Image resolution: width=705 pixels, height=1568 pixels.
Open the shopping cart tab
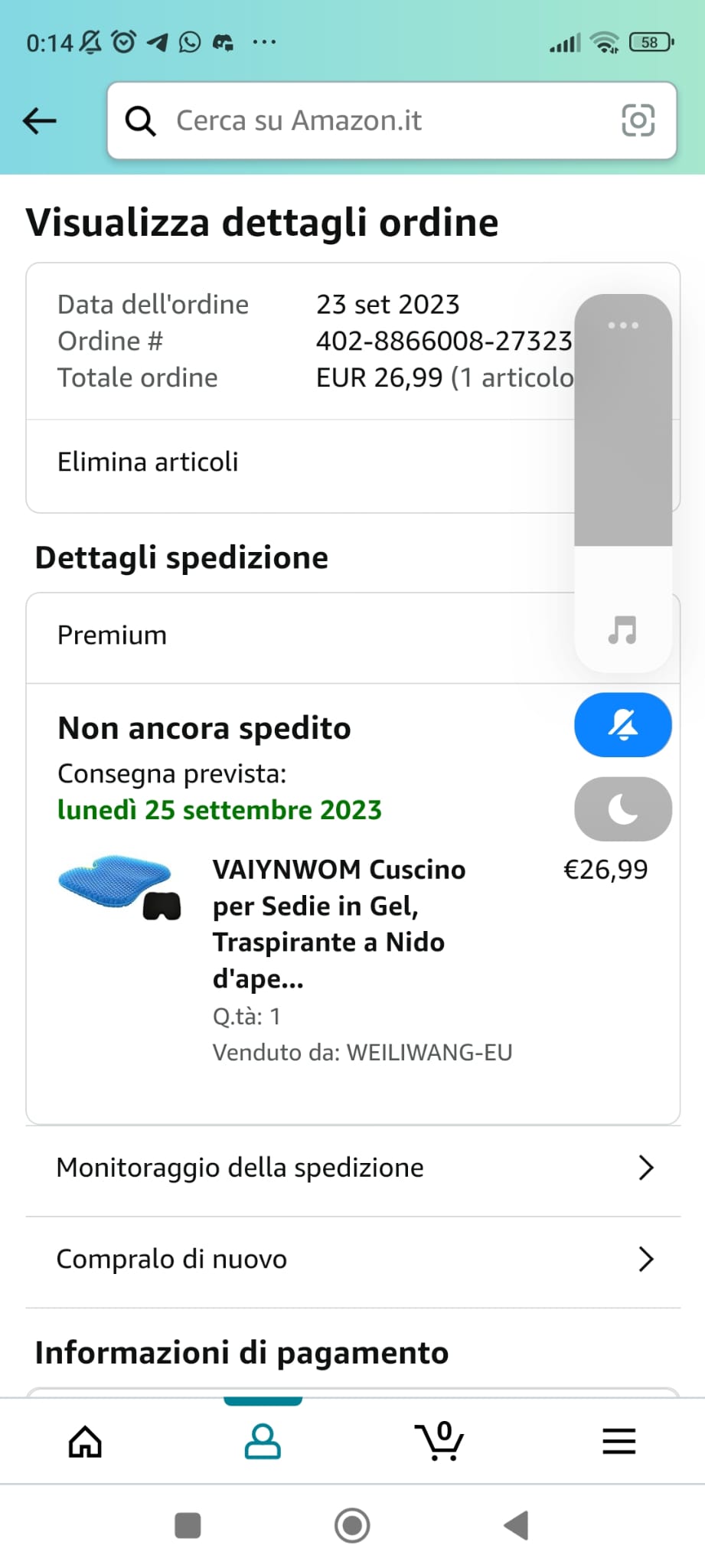click(x=440, y=1442)
